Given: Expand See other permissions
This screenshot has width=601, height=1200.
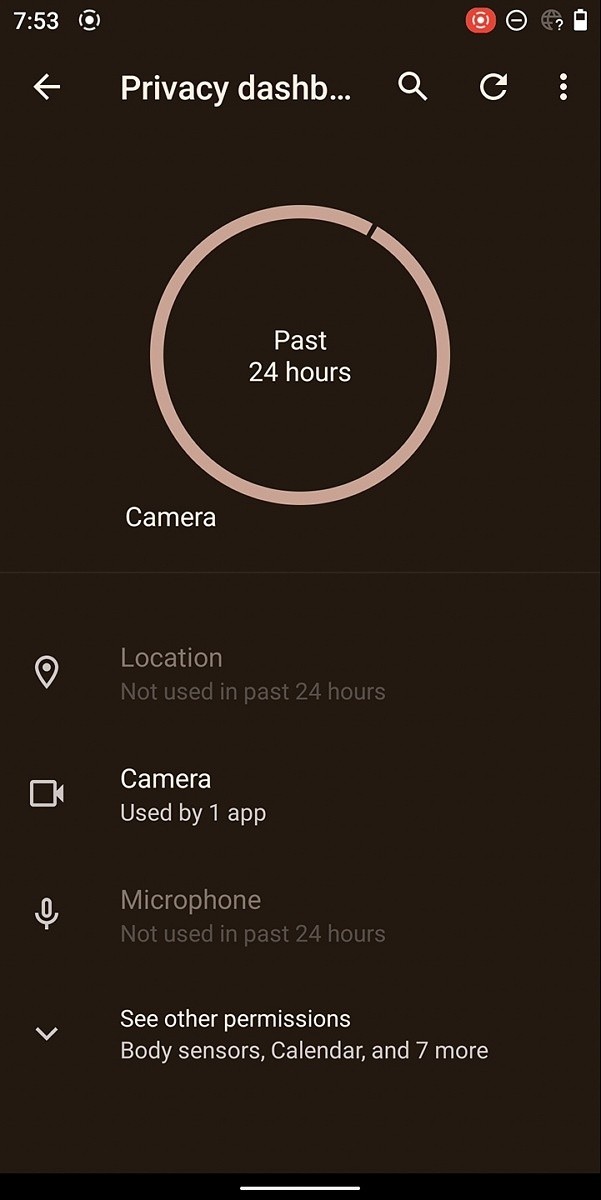Looking at the screenshot, I should pos(303,1034).
